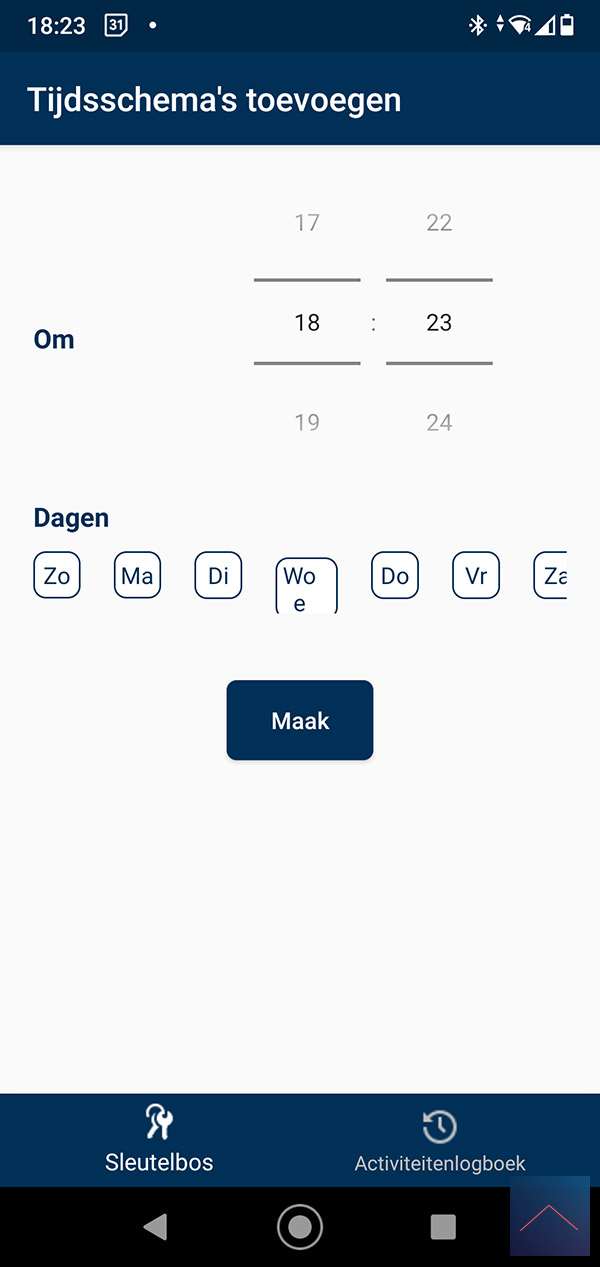Screen dimensions: 600x1267
Task: Select the Zo day chip
Action: click(x=57, y=576)
